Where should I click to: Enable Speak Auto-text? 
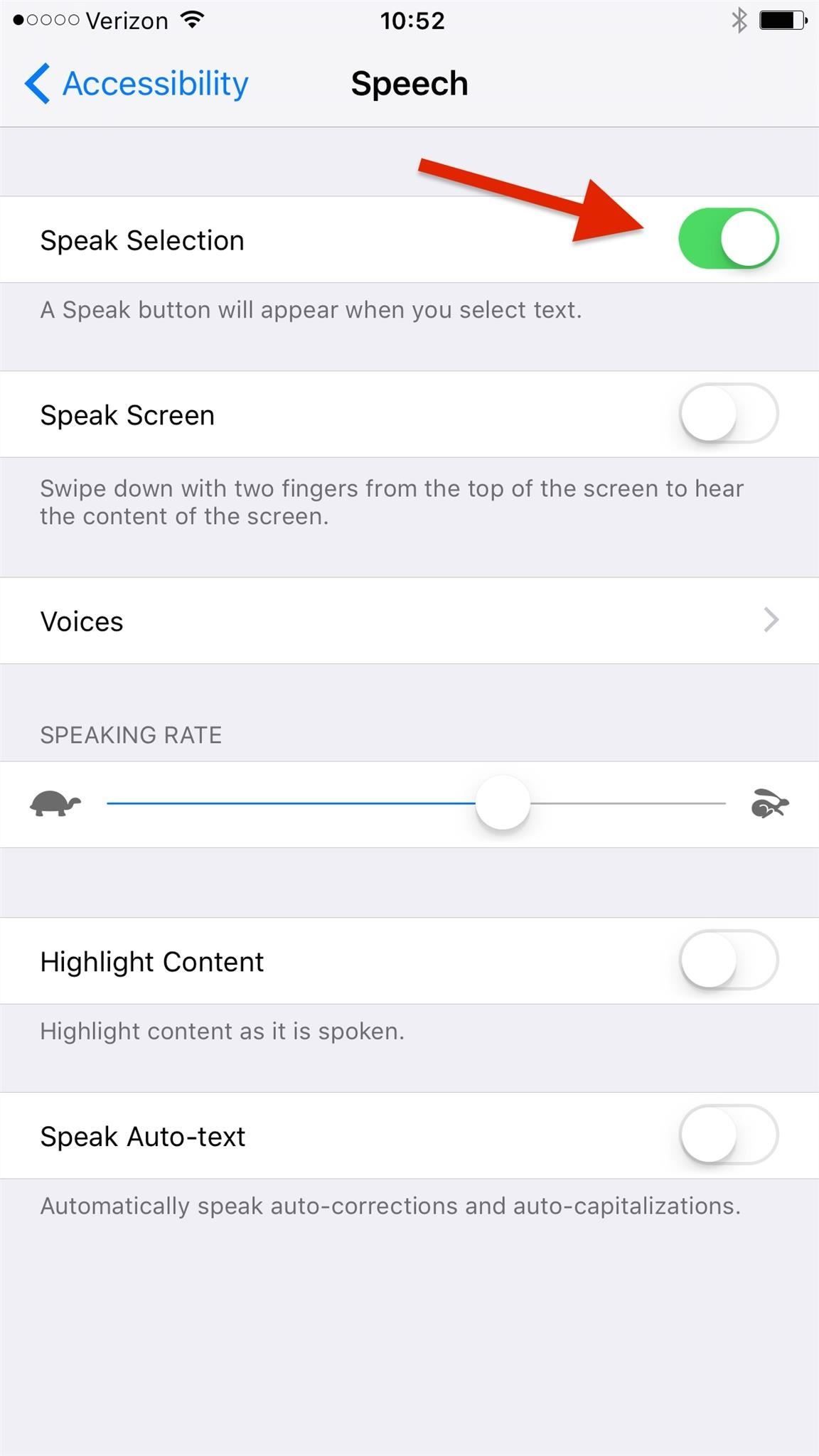tap(729, 1135)
